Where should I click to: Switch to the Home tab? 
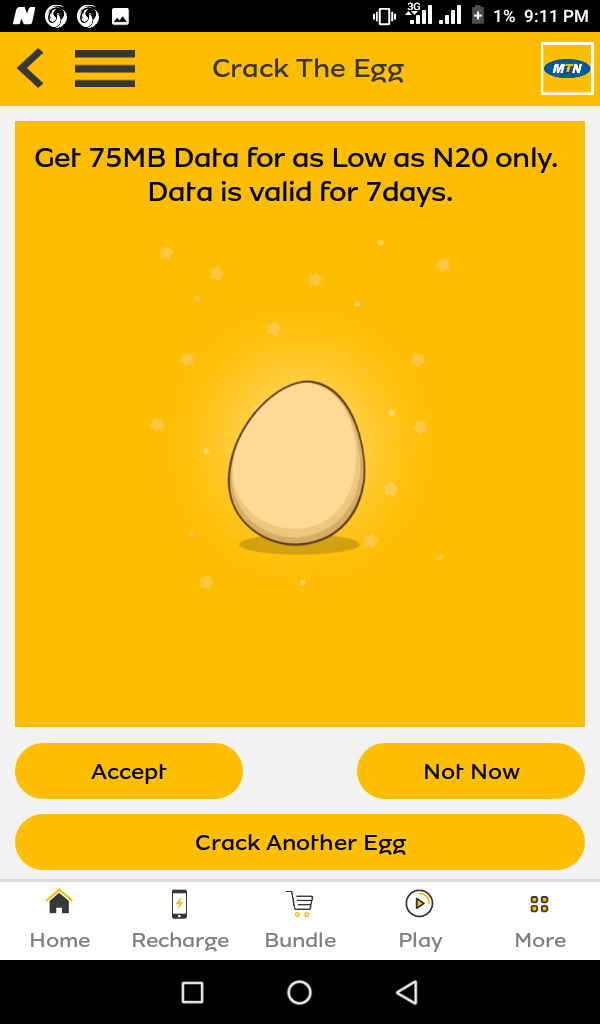59,921
